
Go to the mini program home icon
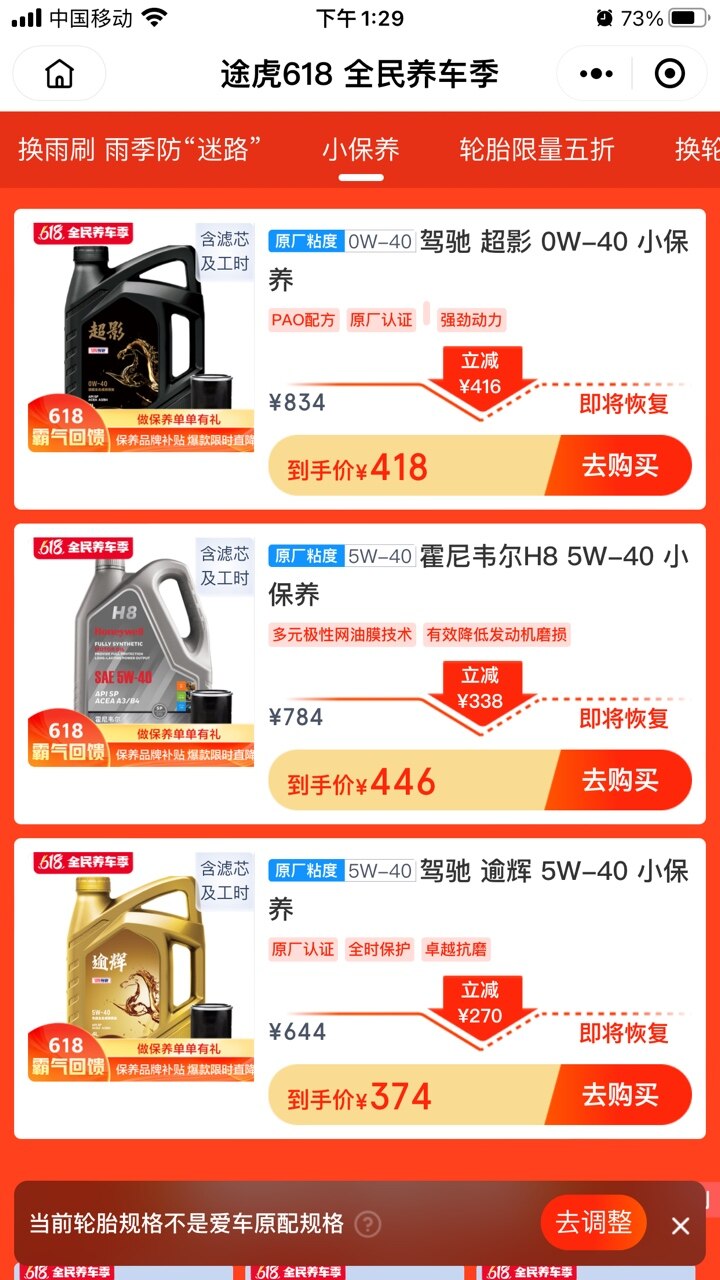pos(60,74)
